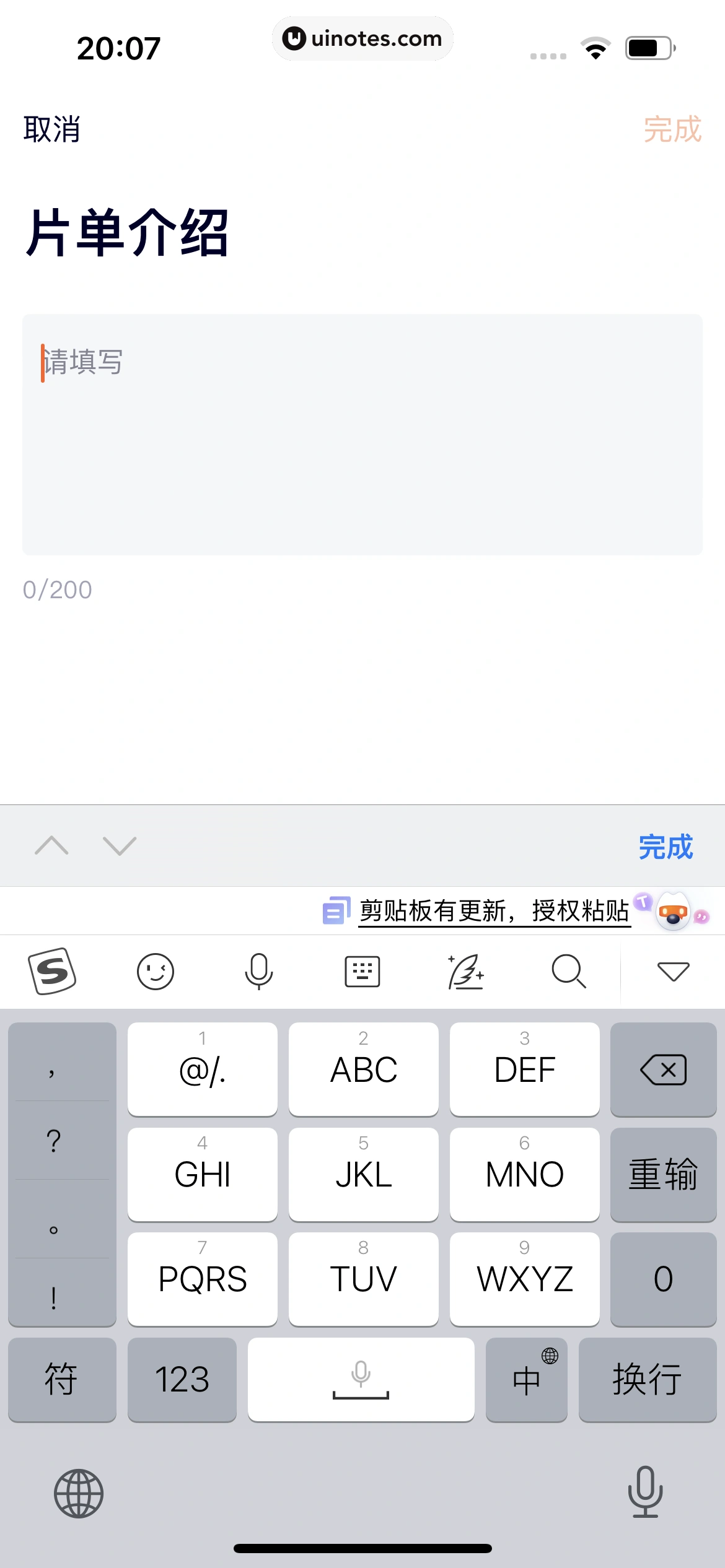Tap 剪贴板有更新，授权粘贴 clipboard link
The height and width of the screenshot is (1568, 725).
point(494,911)
